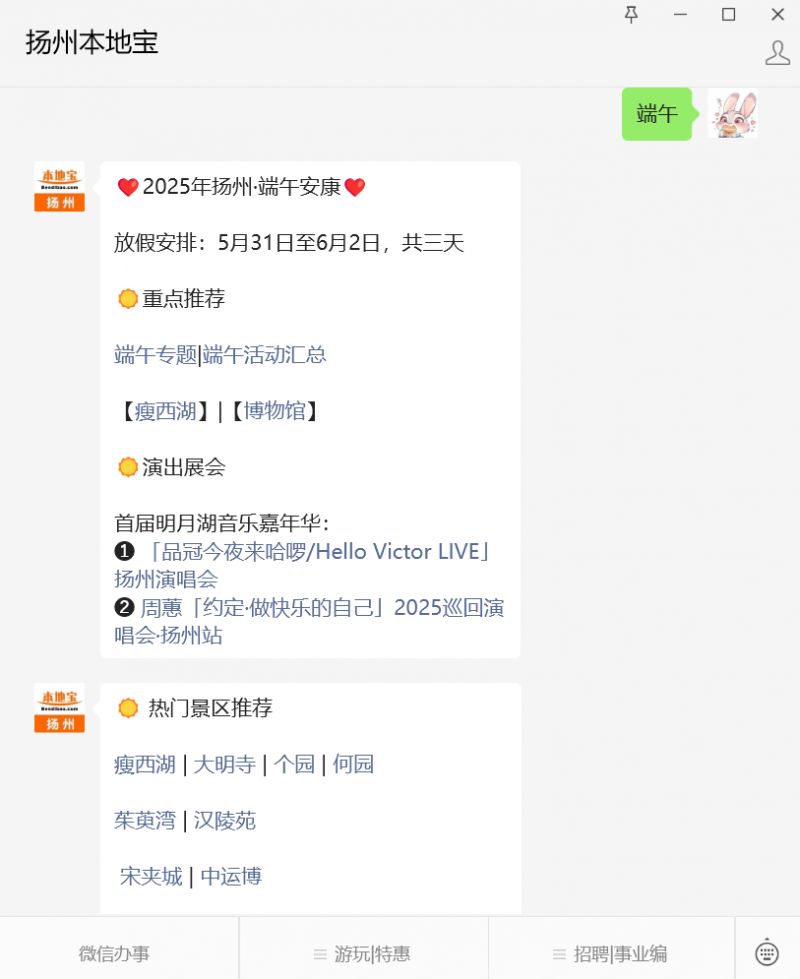Open the 中运博 link
This screenshot has width=800, height=979.
coord(231,877)
